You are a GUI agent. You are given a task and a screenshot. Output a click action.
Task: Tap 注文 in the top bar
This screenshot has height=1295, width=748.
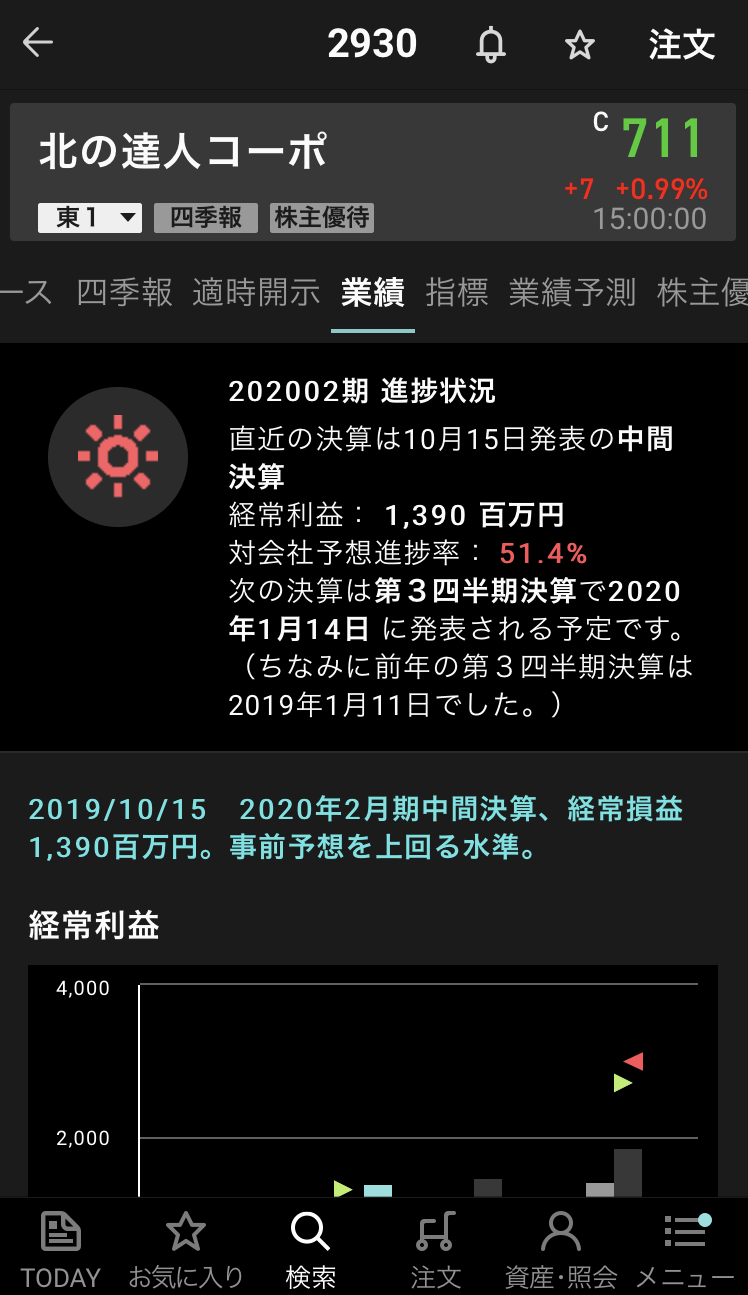click(682, 45)
